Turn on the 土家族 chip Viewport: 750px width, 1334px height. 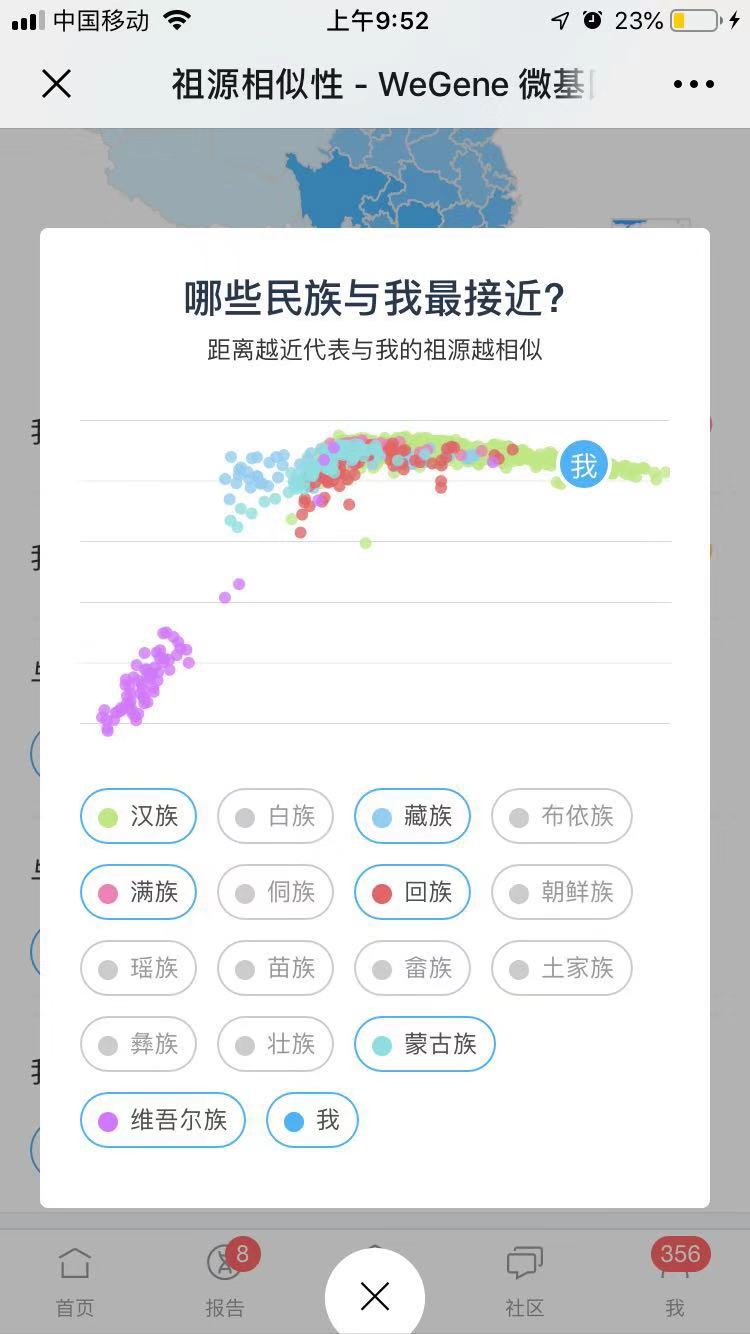point(561,968)
